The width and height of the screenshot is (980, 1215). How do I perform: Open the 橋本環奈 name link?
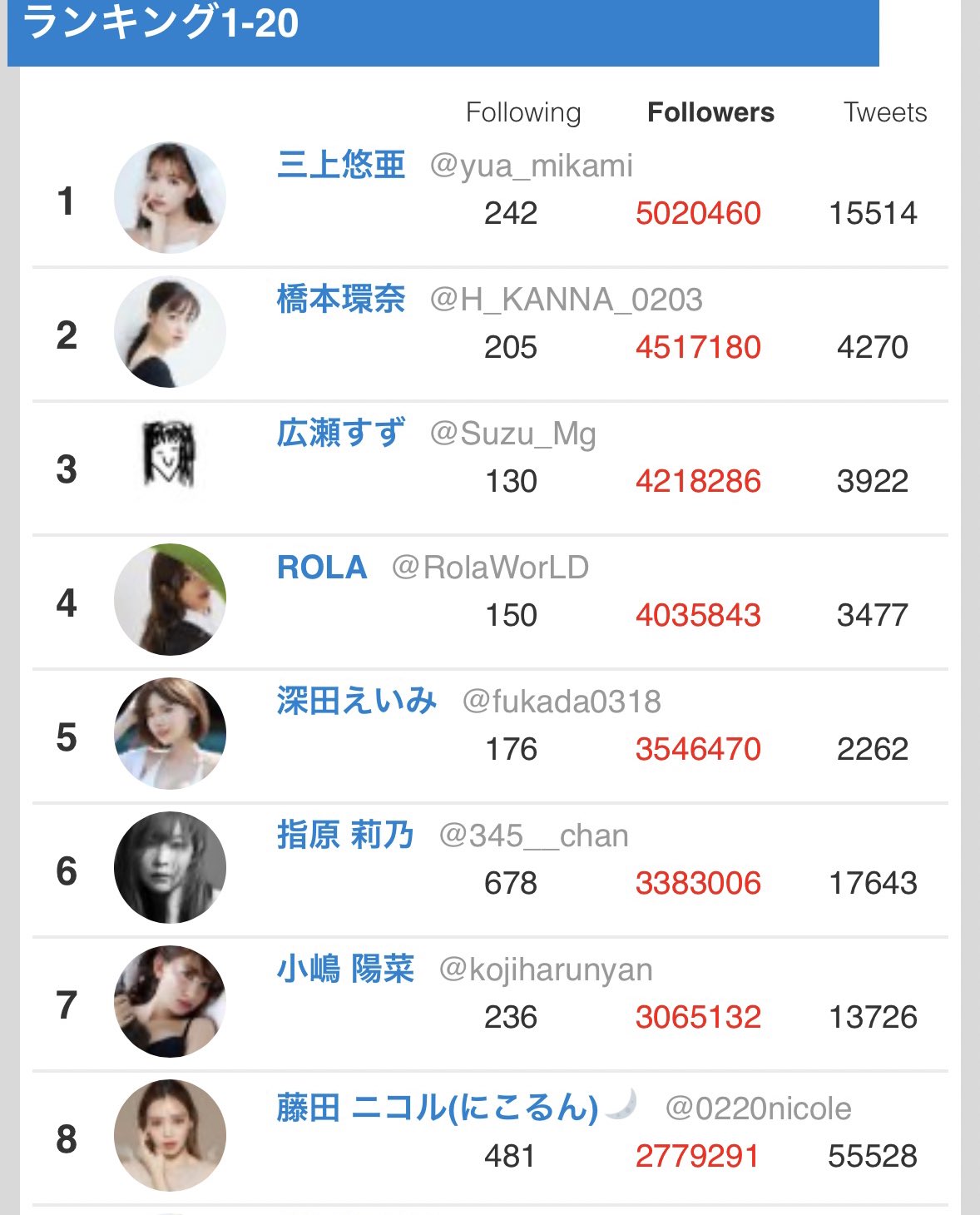click(341, 299)
